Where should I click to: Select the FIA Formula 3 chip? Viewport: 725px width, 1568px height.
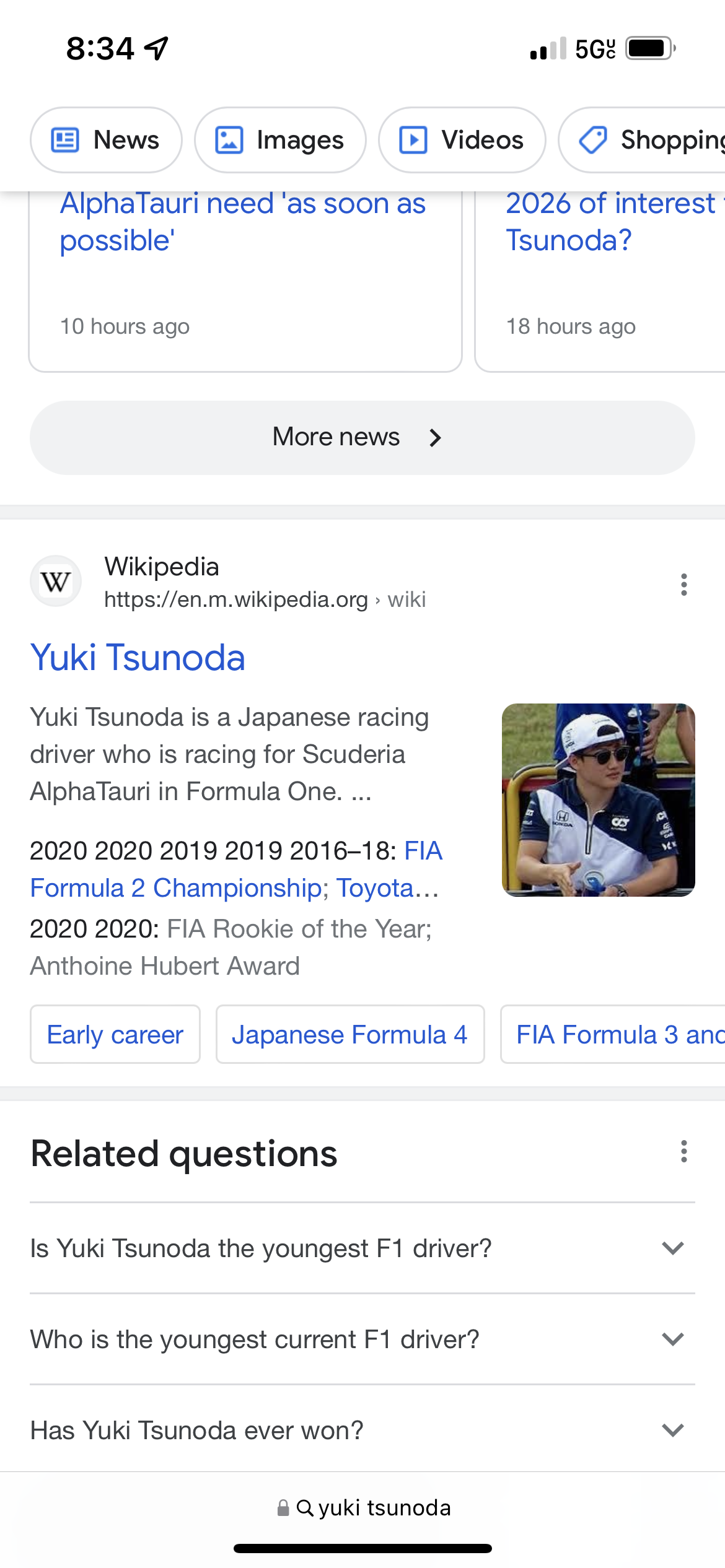pyautogui.click(x=613, y=1034)
